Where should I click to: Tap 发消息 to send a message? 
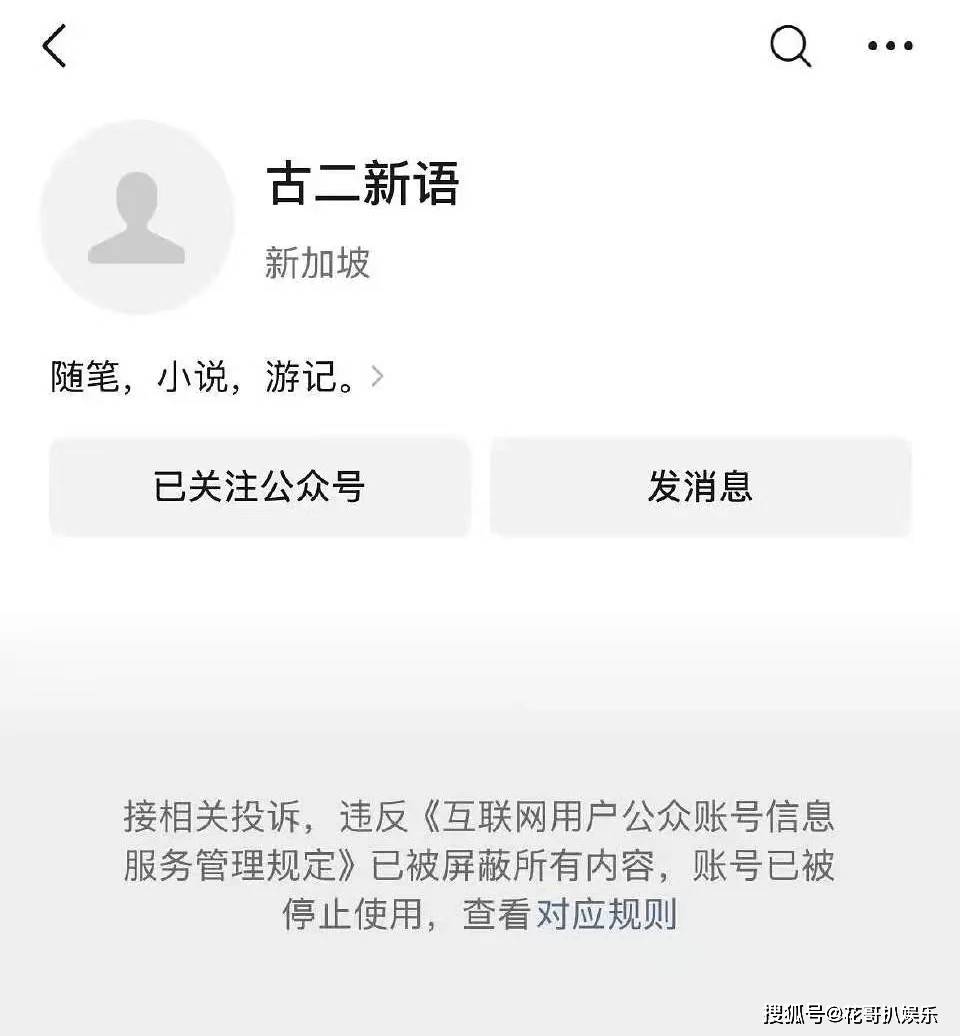(700, 487)
